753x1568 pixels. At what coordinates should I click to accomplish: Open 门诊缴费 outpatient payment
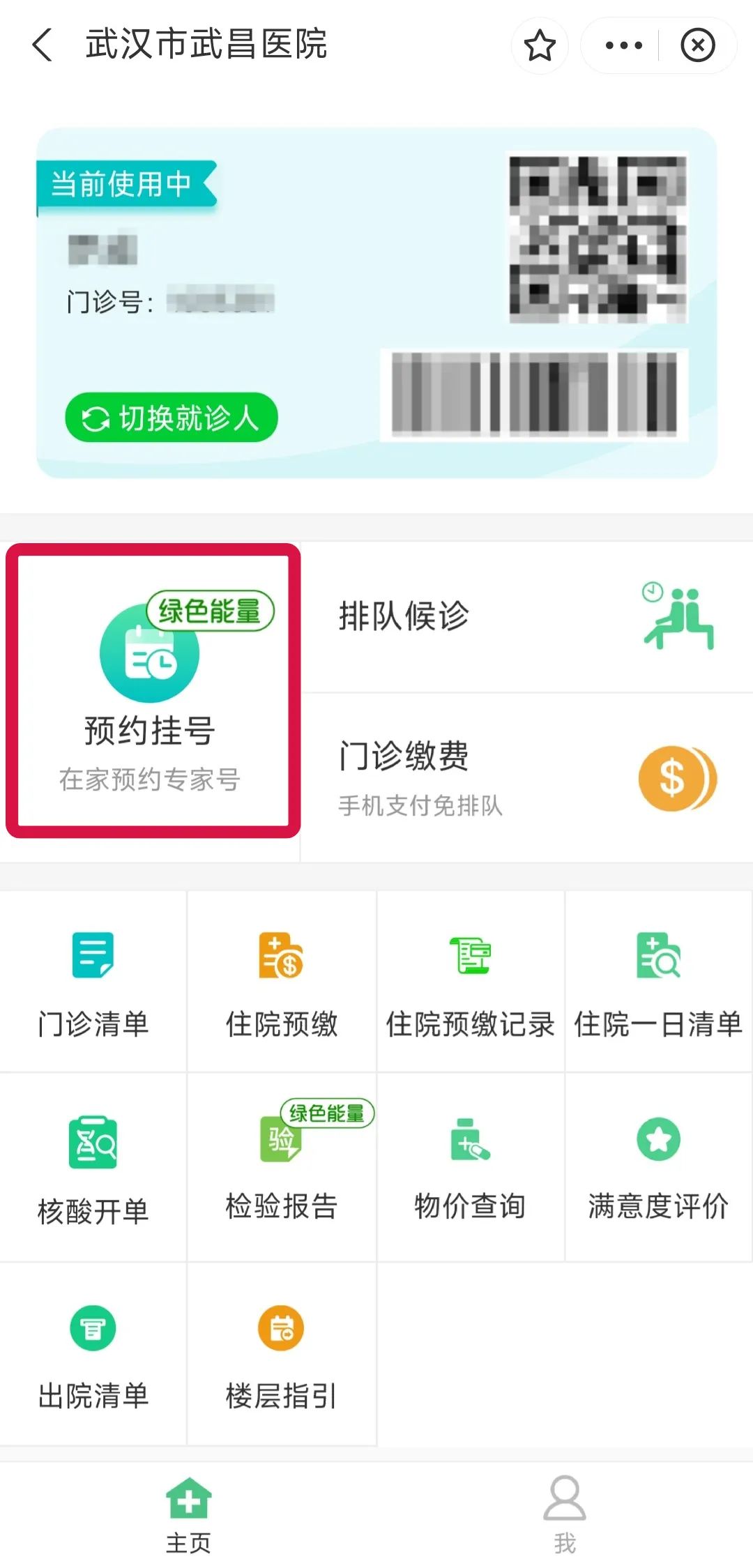coord(526,778)
